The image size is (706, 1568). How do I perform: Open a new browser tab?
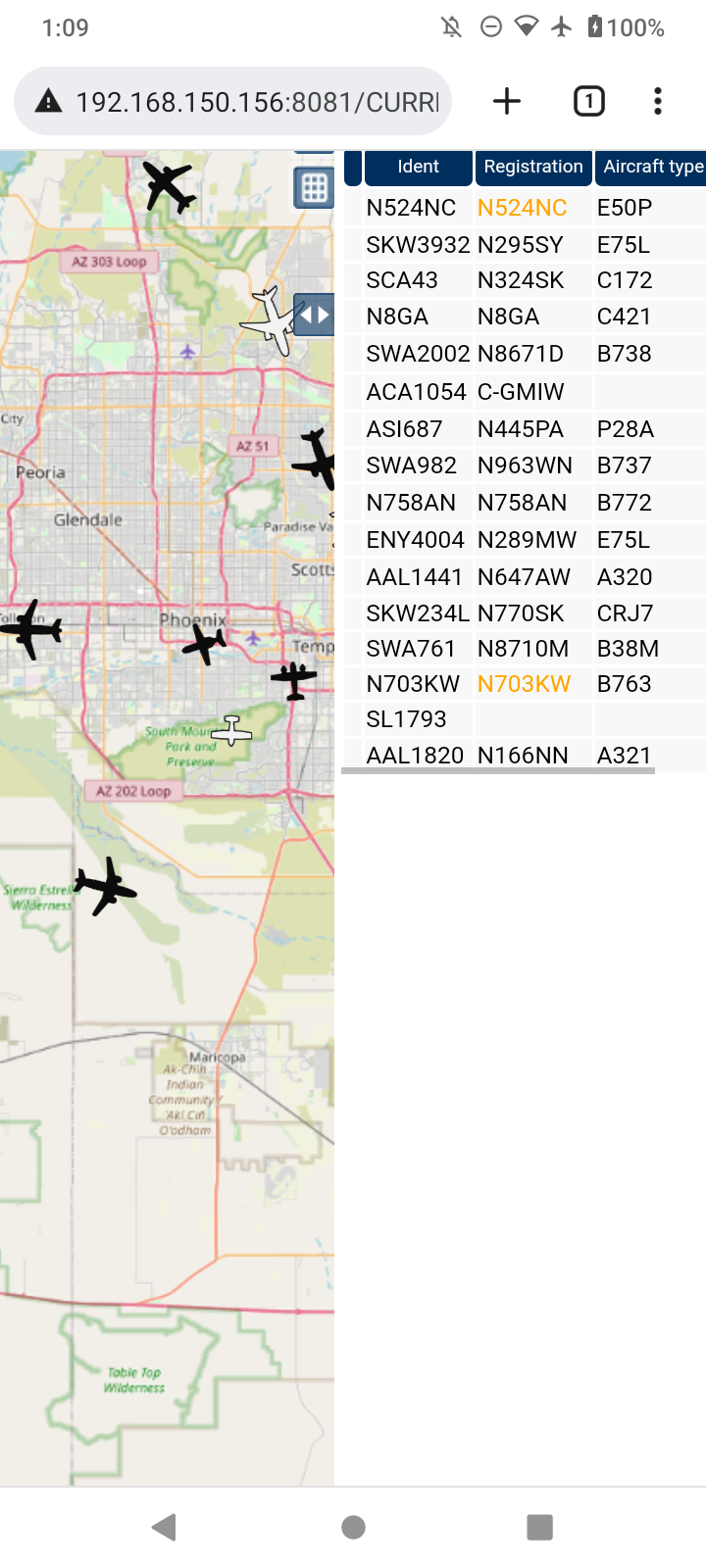click(x=507, y=101)
